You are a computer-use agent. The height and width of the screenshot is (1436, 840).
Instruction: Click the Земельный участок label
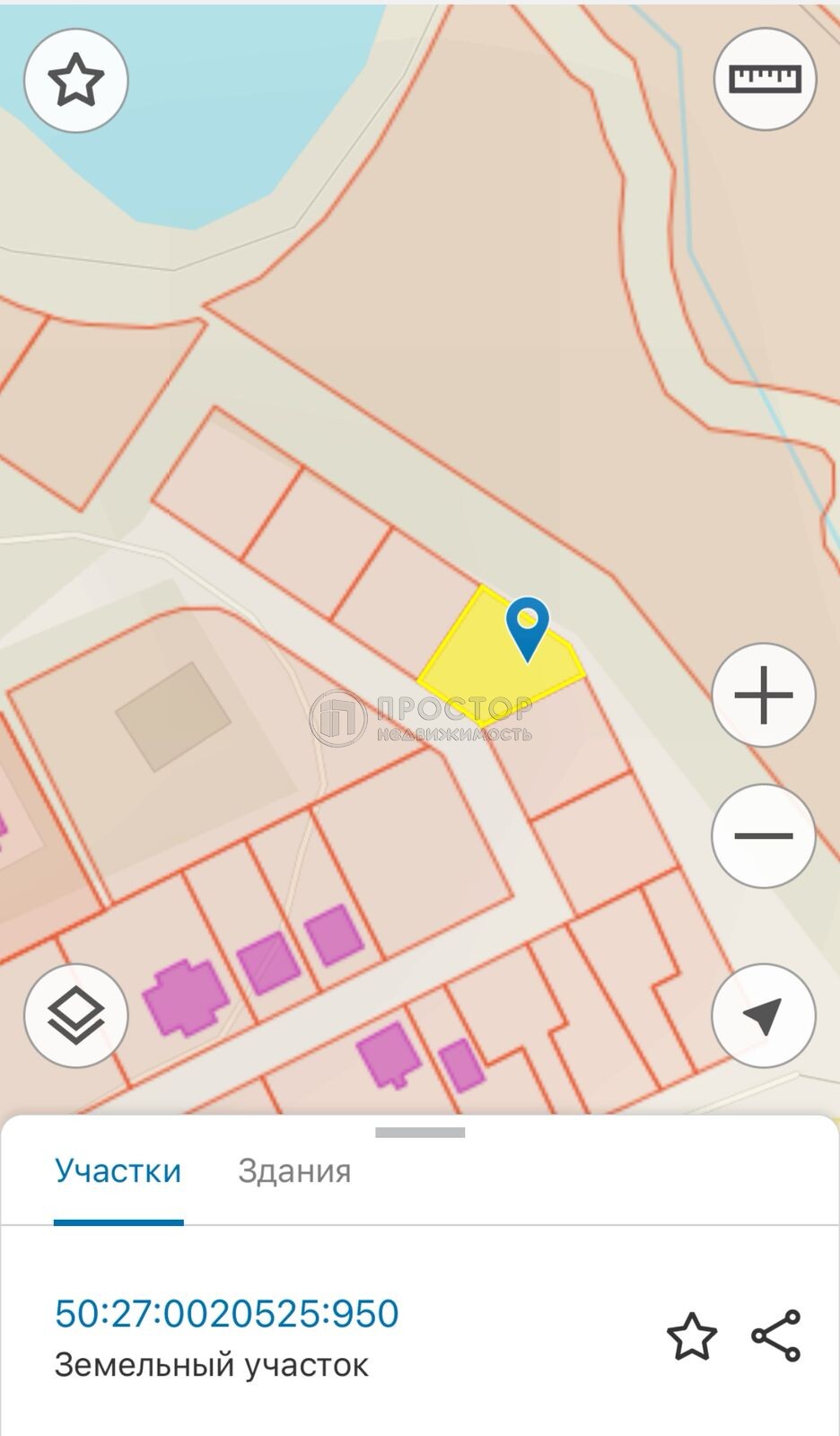212,1366
